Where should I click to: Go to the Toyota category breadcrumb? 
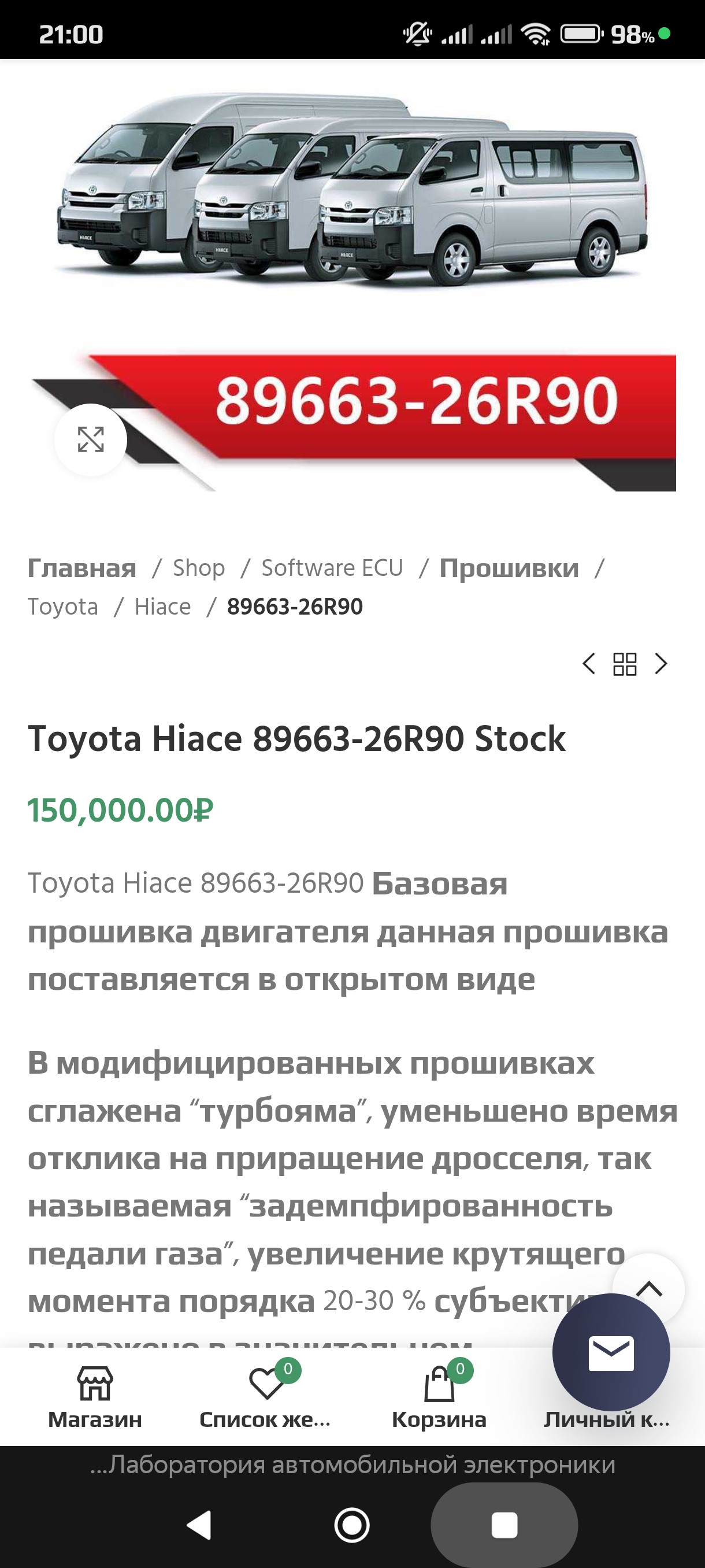pos(62,607)
